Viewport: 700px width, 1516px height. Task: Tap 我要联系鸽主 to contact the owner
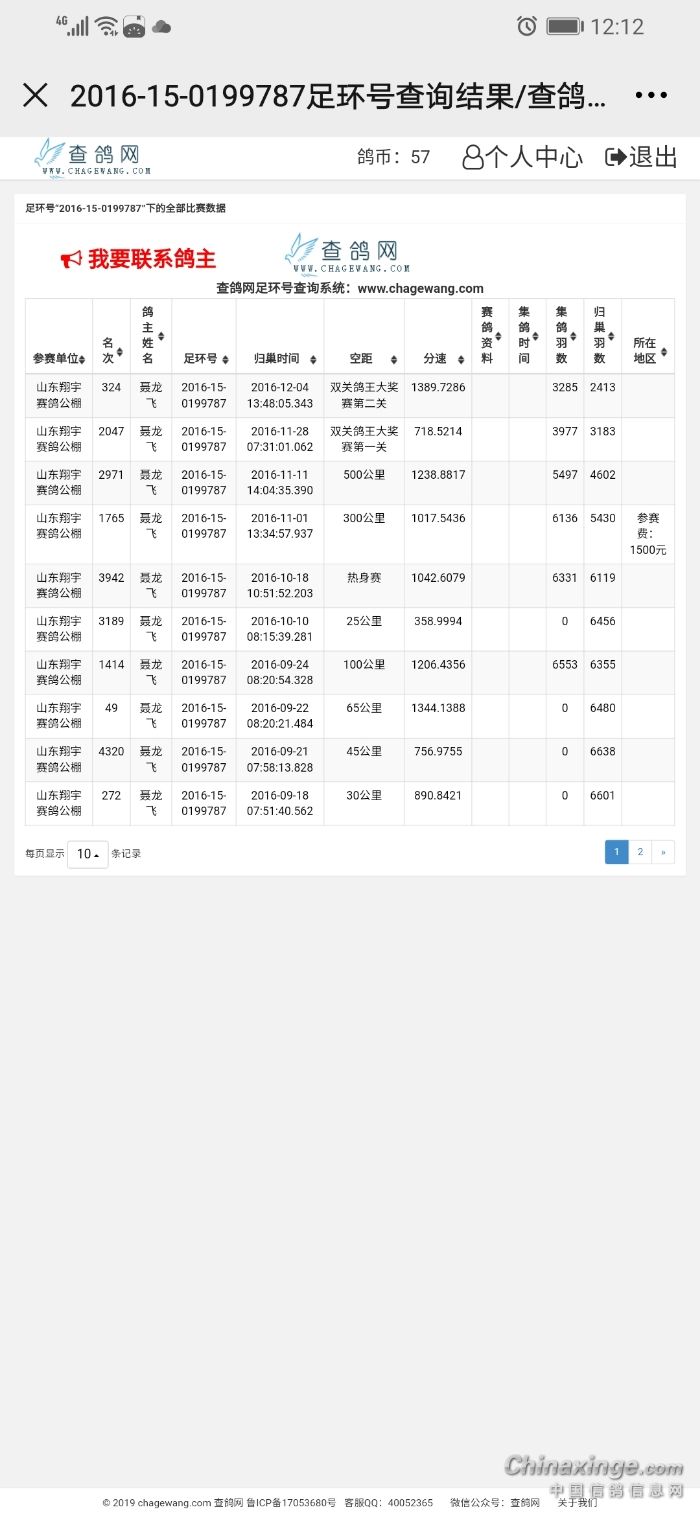139,259
